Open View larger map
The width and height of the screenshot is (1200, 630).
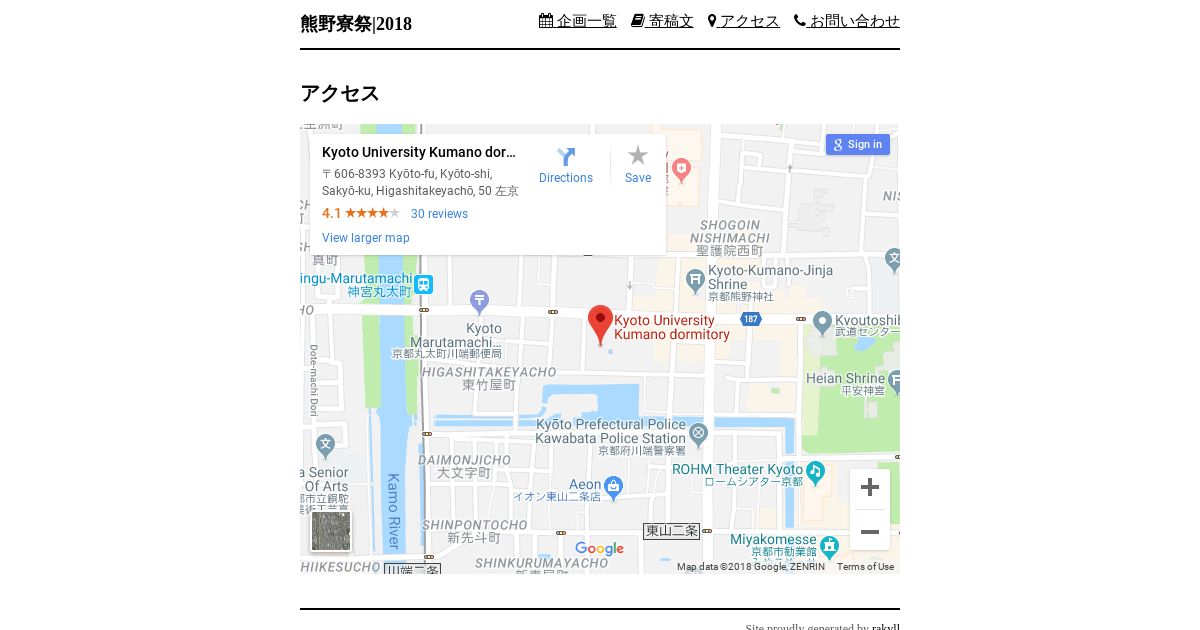366,238
